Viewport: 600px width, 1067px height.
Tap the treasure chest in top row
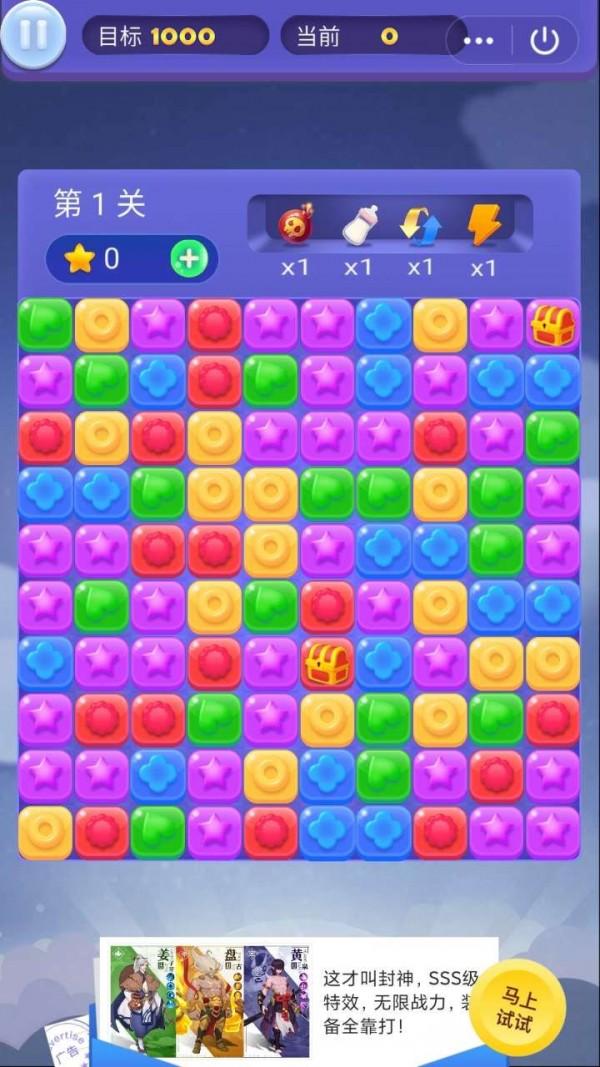(x=552, y=325)
